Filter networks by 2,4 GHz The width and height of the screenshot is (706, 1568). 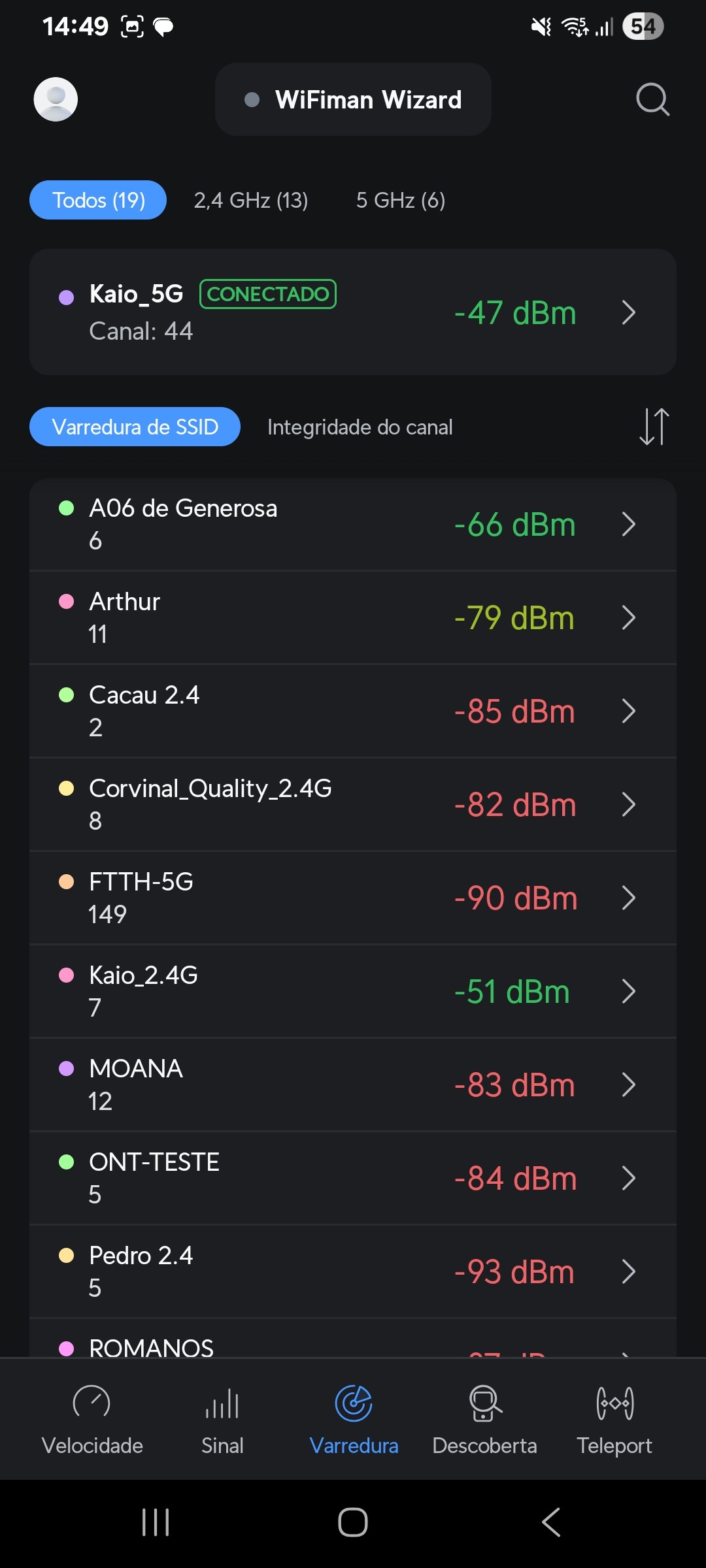[250, 200]
